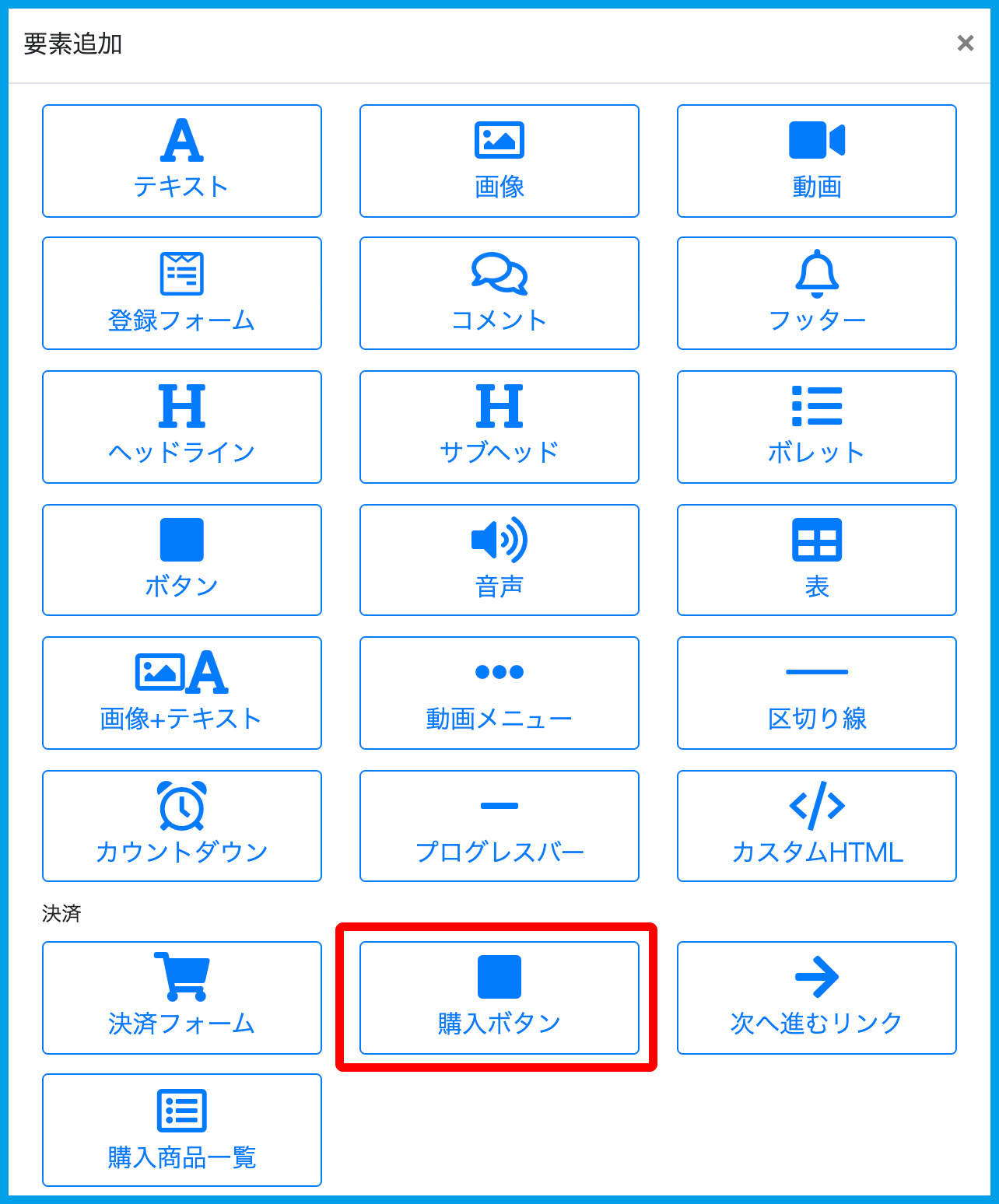Add the highlighted 購入ボタン purchase button
The height and width of the screenshot is (1204, 999).
pos(499,998)
